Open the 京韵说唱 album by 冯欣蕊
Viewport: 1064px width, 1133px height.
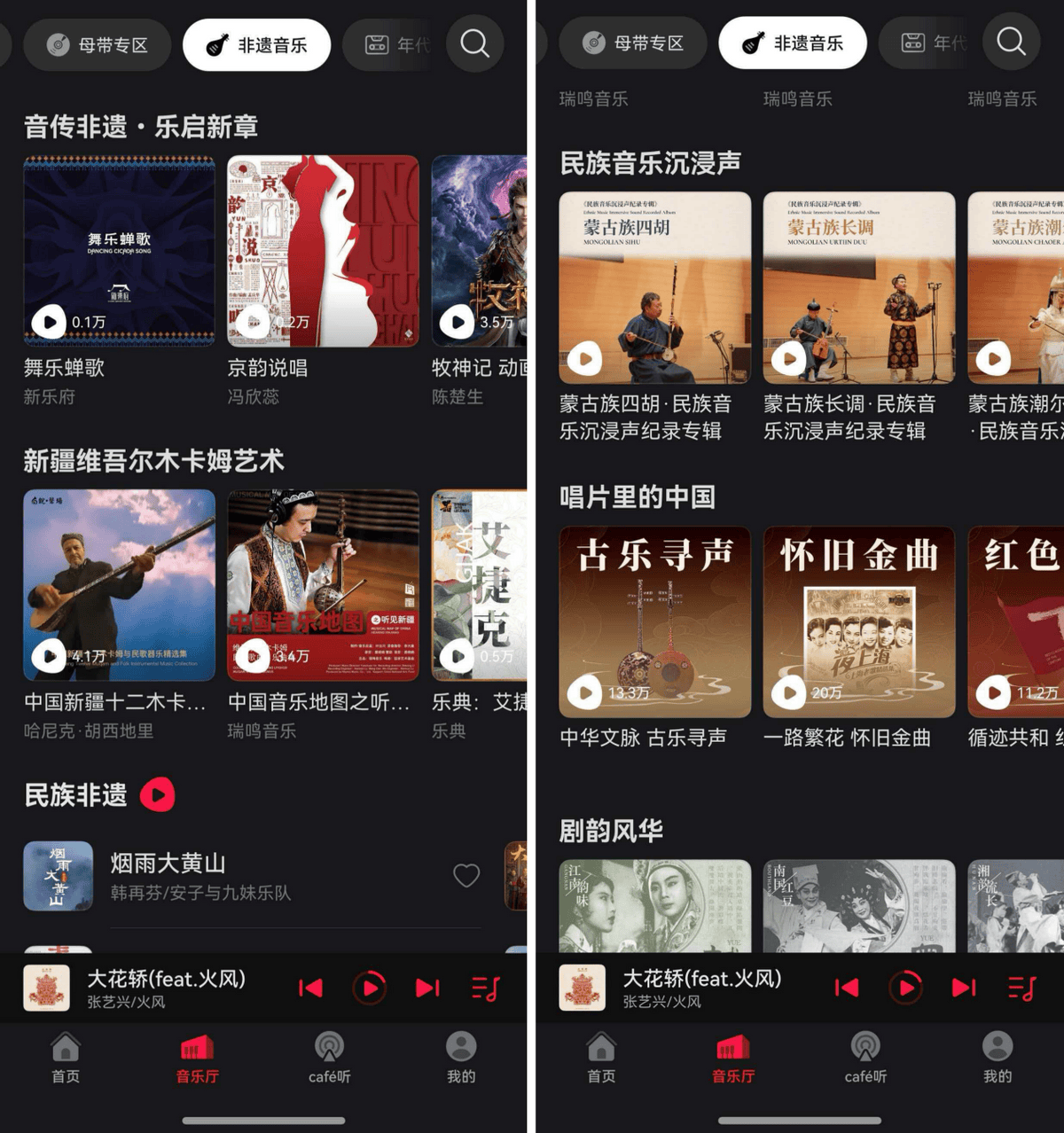(x=323, y=251)
